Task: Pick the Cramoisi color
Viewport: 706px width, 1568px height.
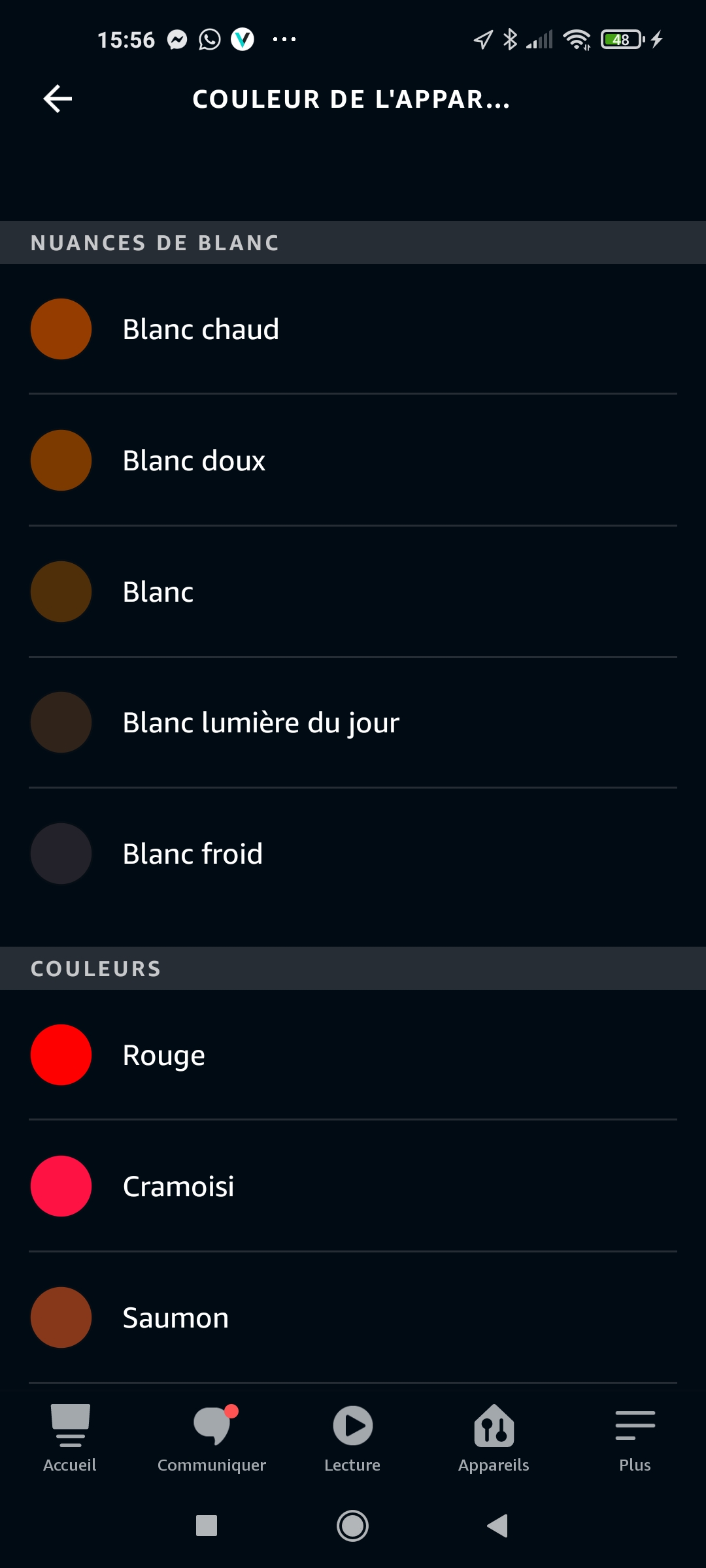Action: (353, 1186)
